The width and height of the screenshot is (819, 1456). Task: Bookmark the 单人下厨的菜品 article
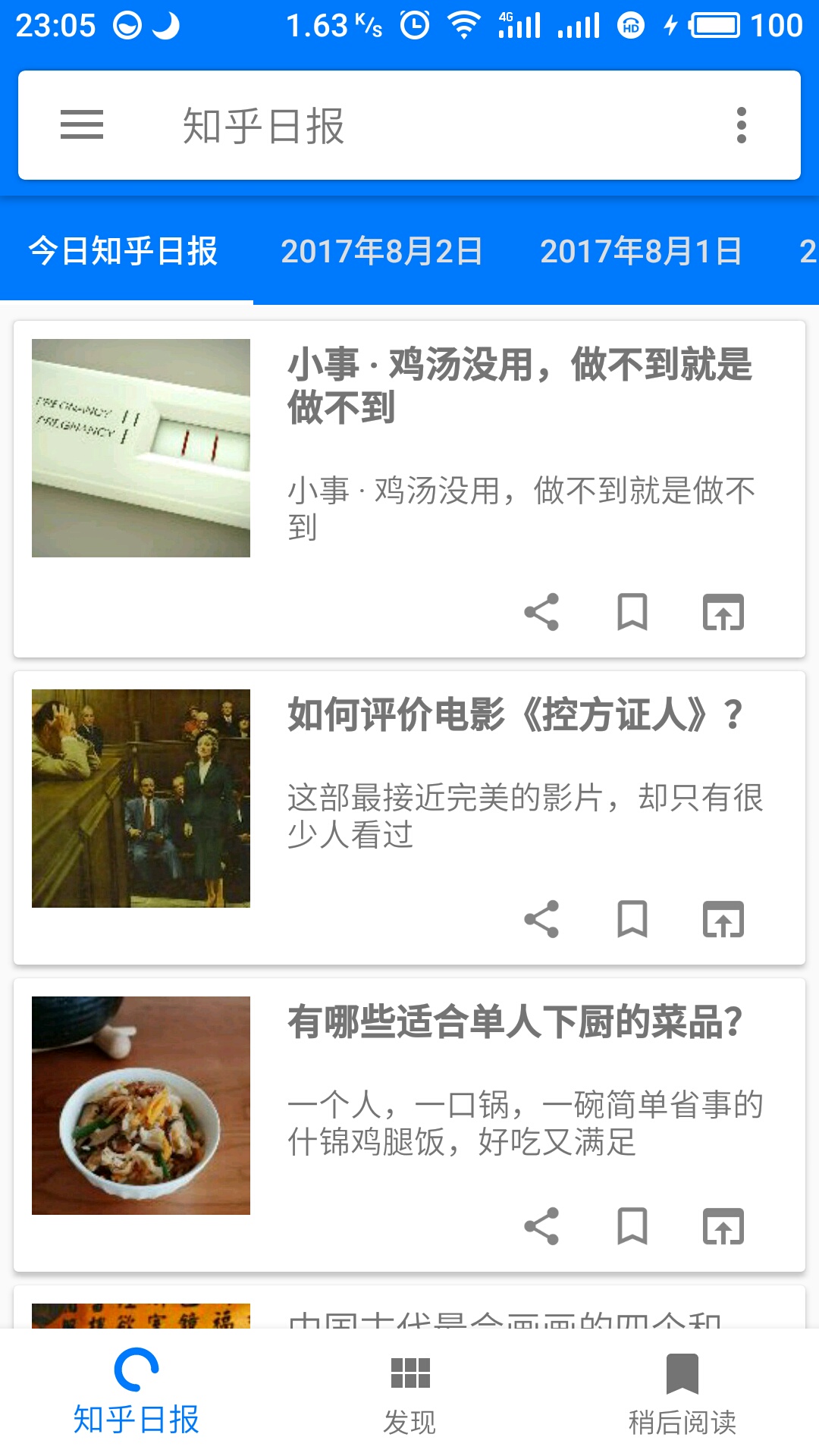(632, 1226)
